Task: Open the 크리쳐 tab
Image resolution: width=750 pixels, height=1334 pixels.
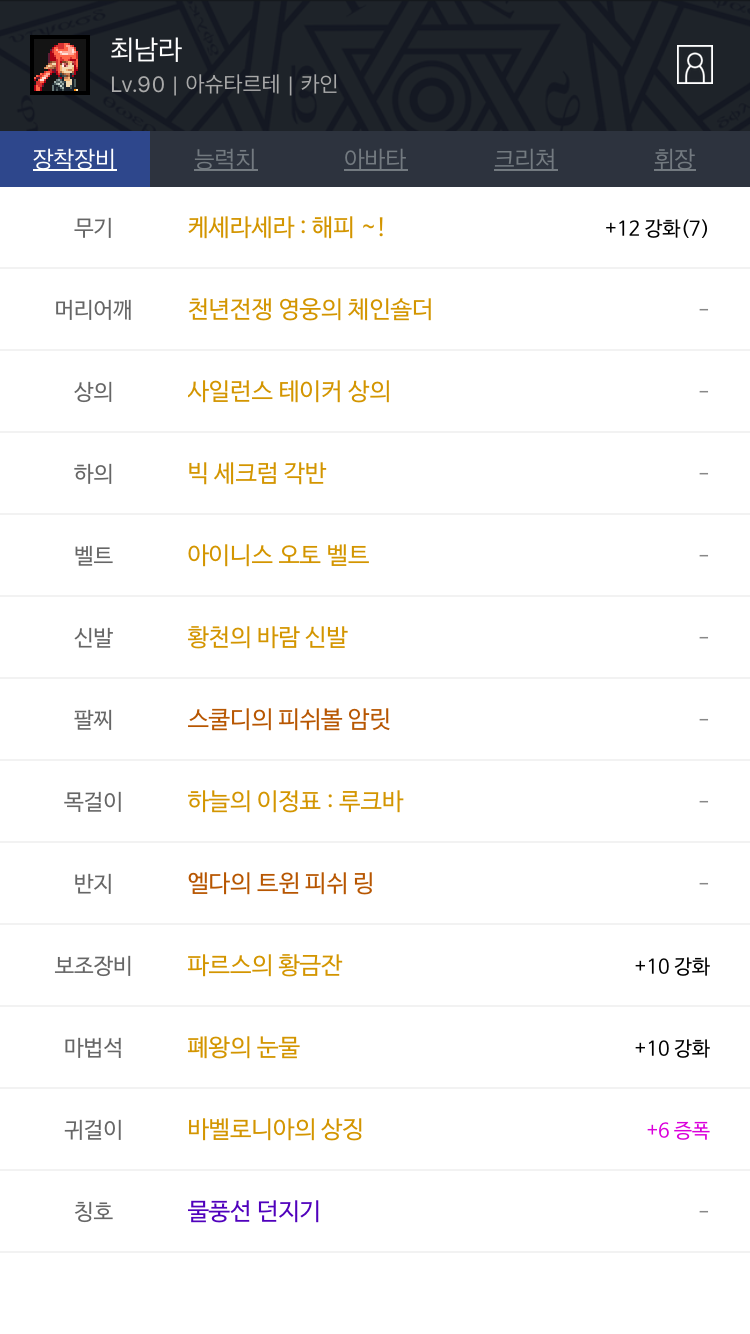Action: click(x=525, y=159)
